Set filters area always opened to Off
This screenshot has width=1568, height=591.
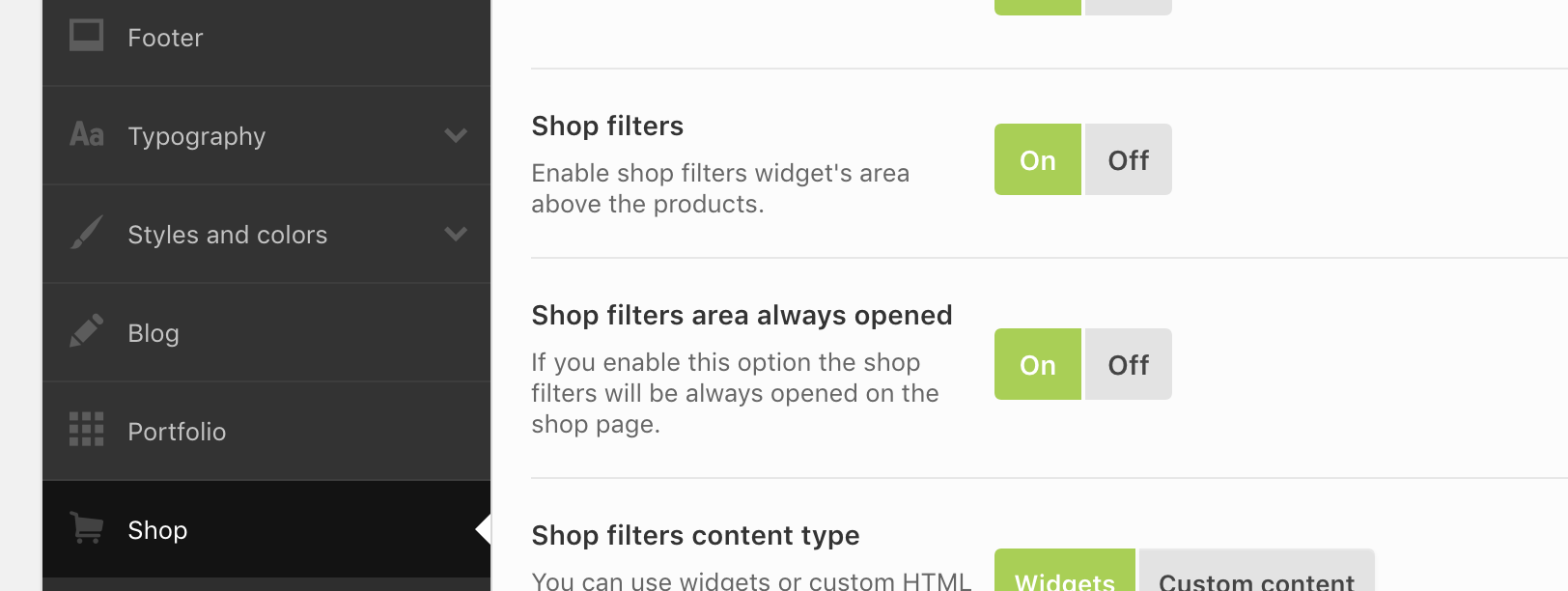(x=1128, y=364)
